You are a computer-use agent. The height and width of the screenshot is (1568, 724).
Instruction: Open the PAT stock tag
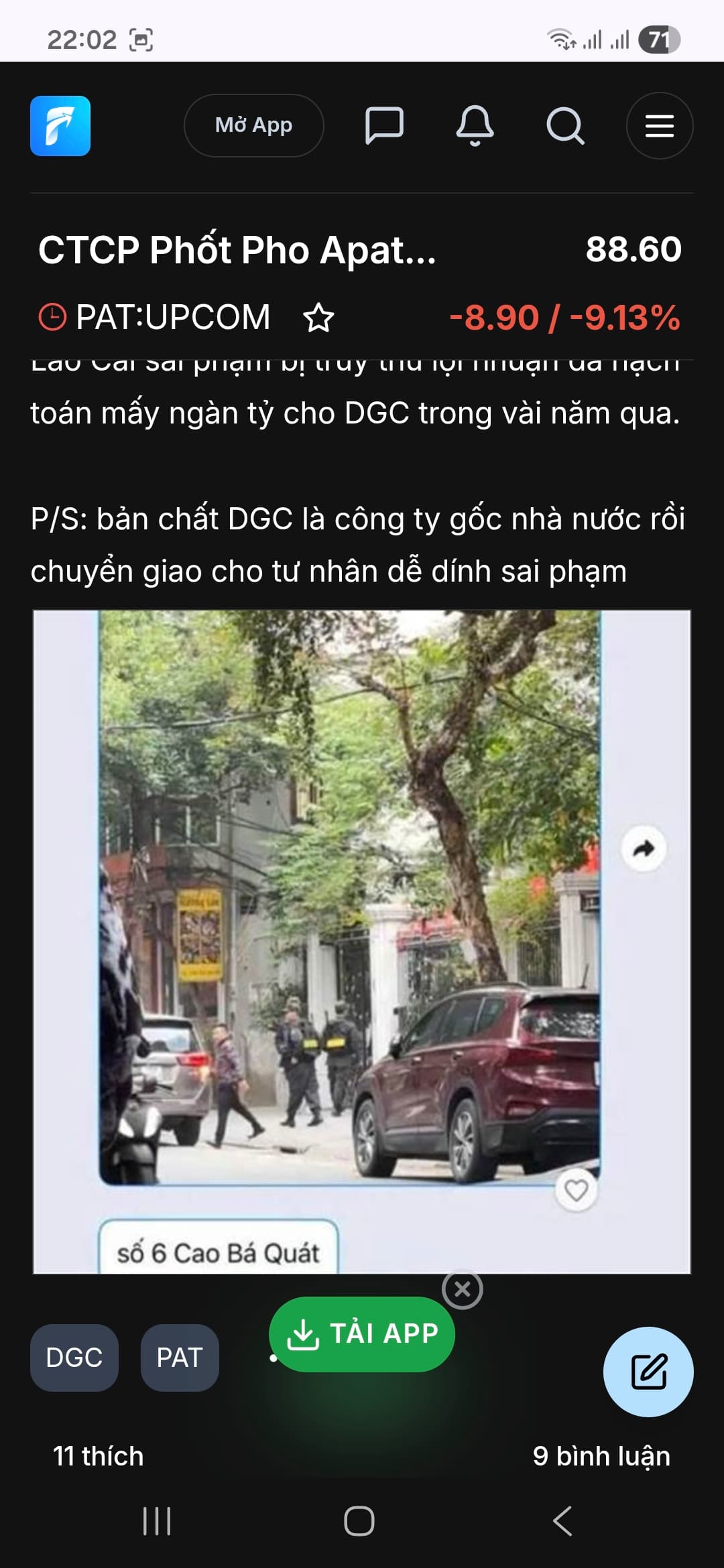[180, 1358]
